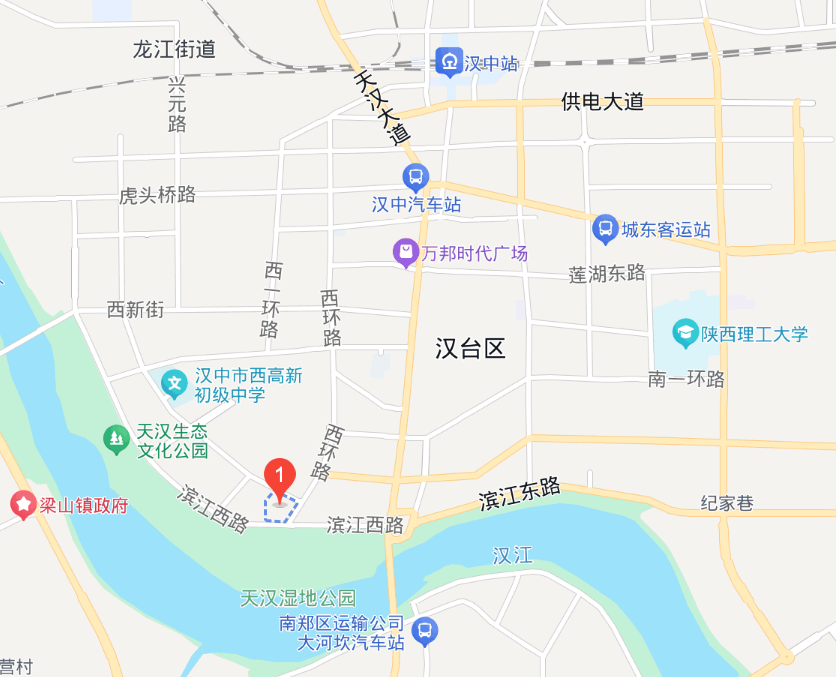The height and width of the screenshot is (677, 836).
Task: Tap the 城东客运站 bus station icon
Action: [604, 230]
